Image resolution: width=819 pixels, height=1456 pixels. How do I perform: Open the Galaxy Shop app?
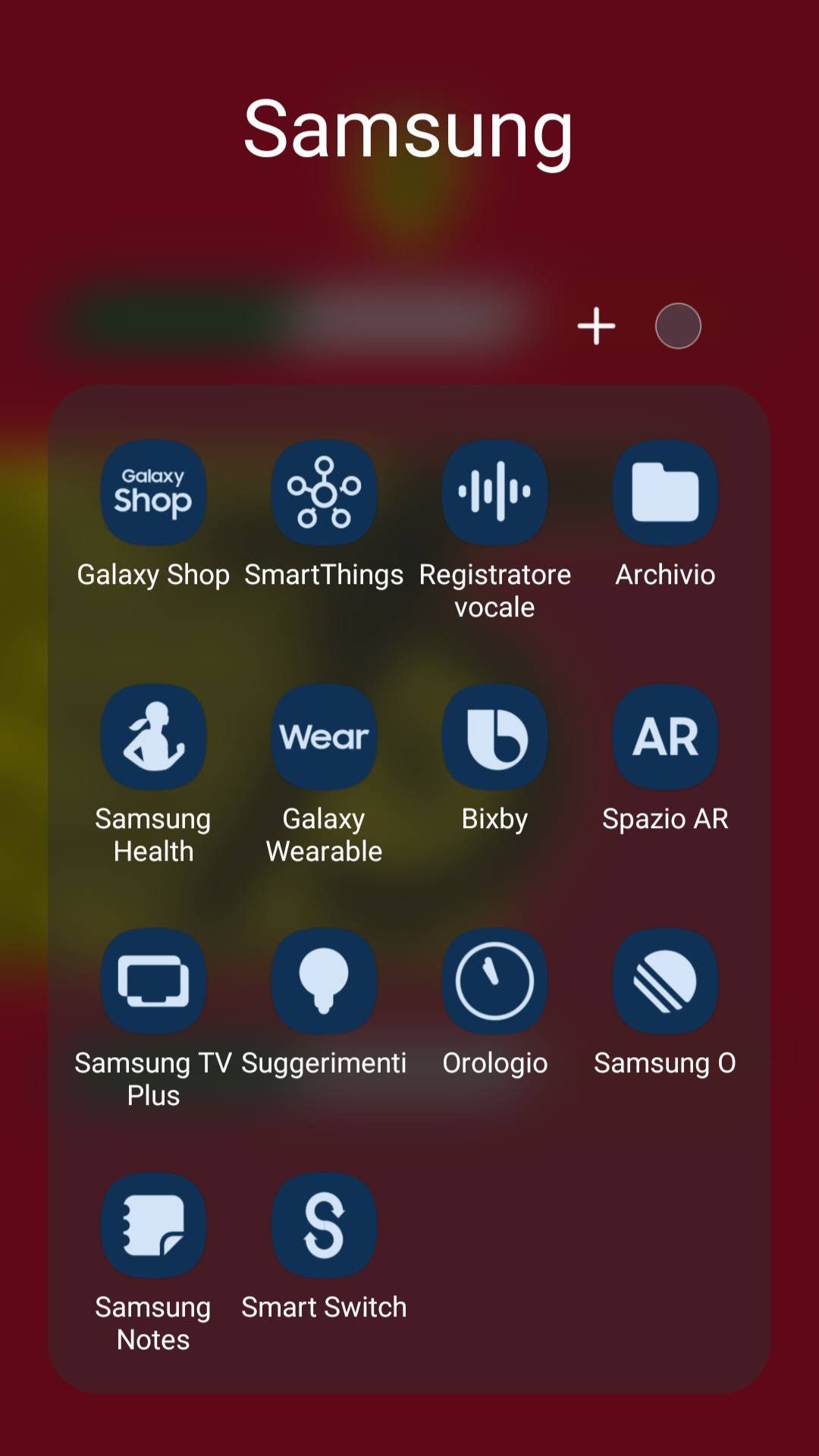[153, 493]
